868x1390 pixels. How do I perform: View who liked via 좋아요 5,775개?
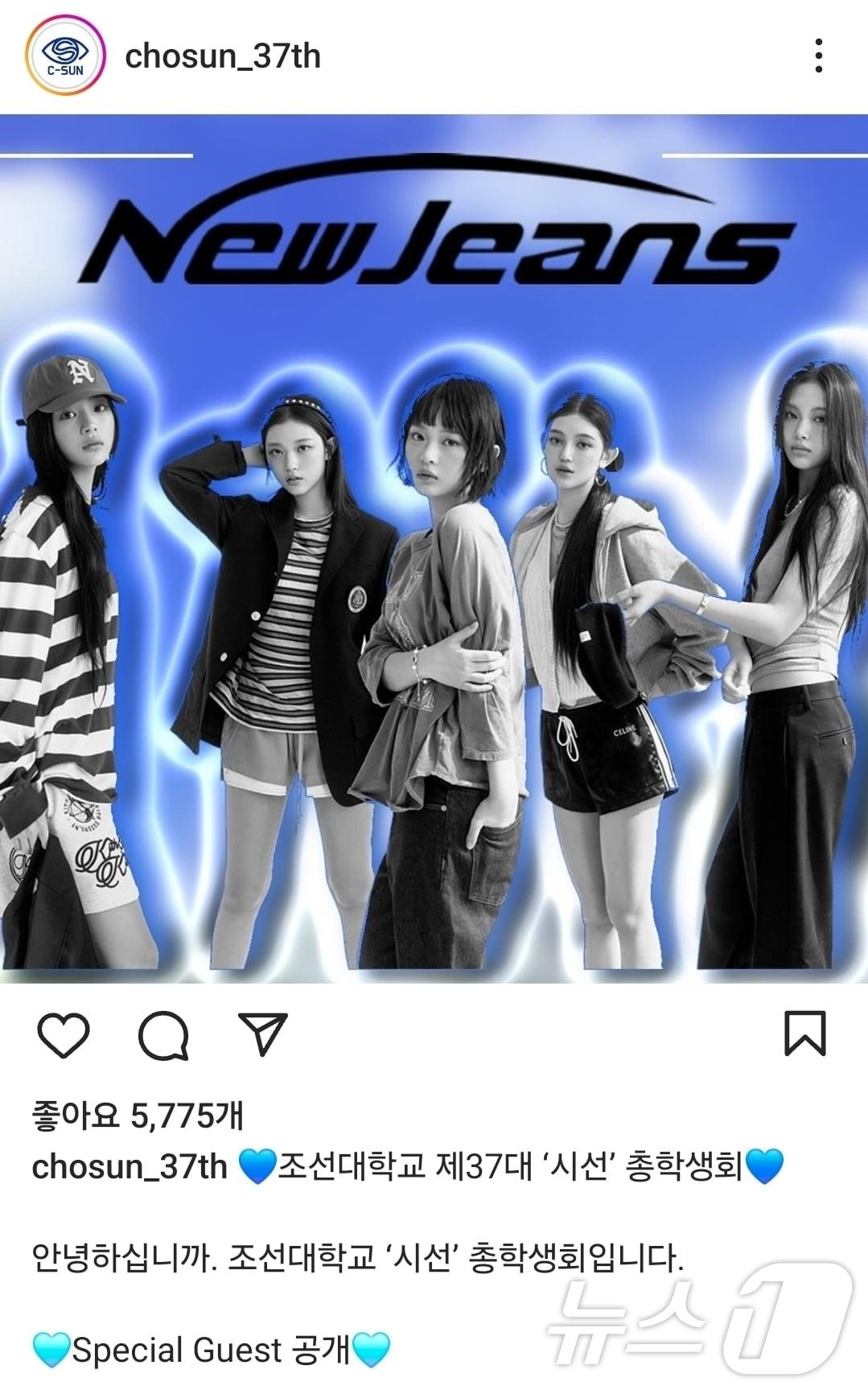click(x=138, y=1116)
